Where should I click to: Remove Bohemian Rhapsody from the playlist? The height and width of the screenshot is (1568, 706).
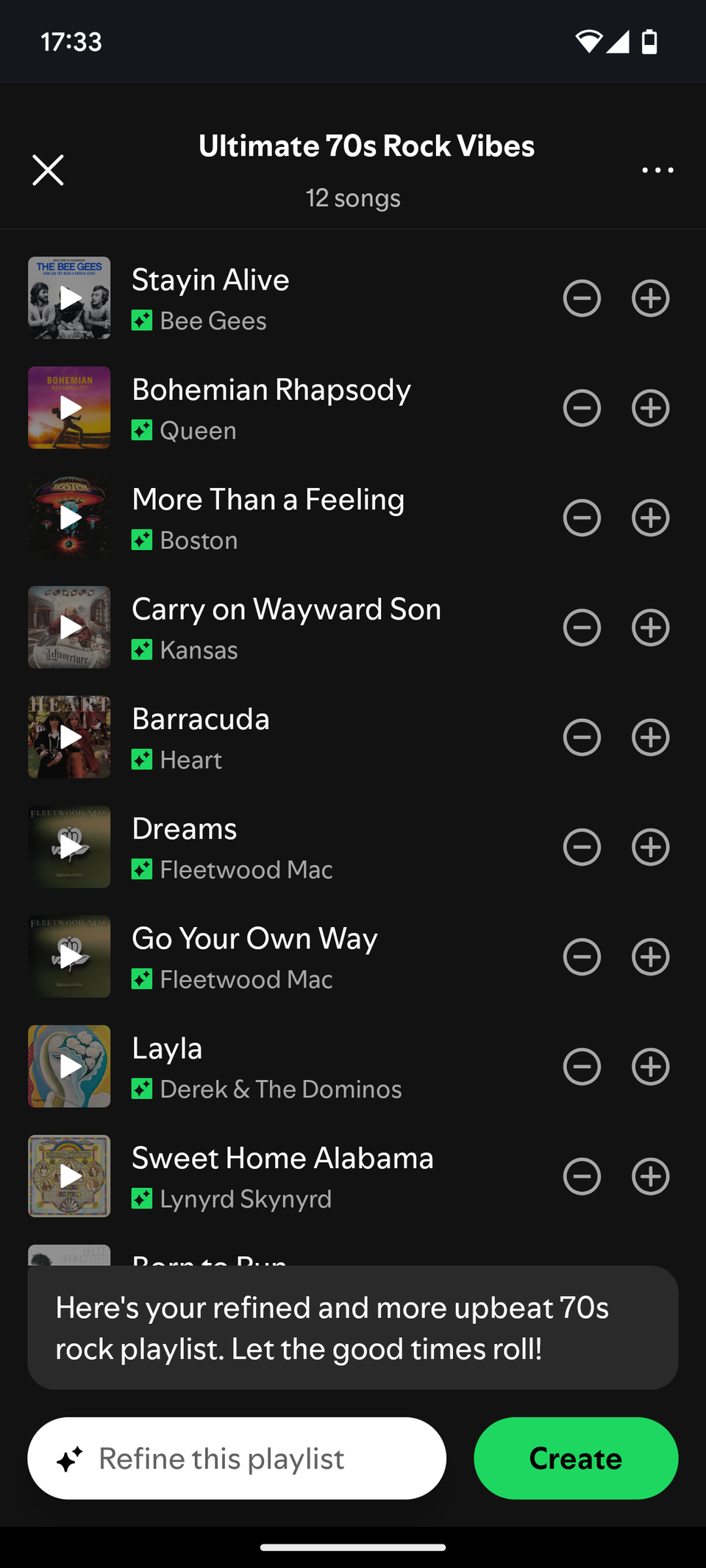(582, 408)
